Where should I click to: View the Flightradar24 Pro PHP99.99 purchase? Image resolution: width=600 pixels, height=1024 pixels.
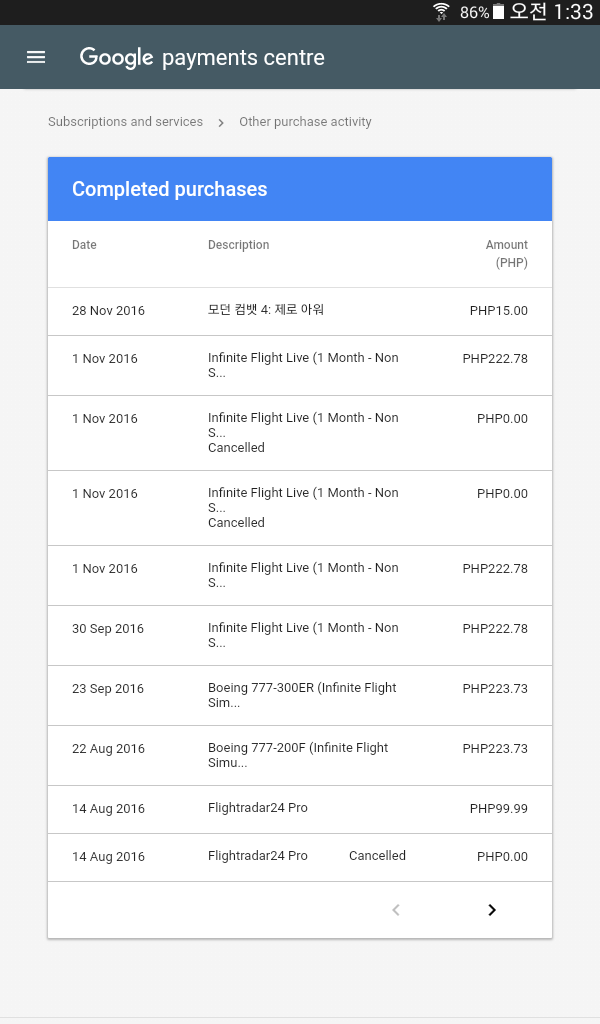tap(300, 809)
